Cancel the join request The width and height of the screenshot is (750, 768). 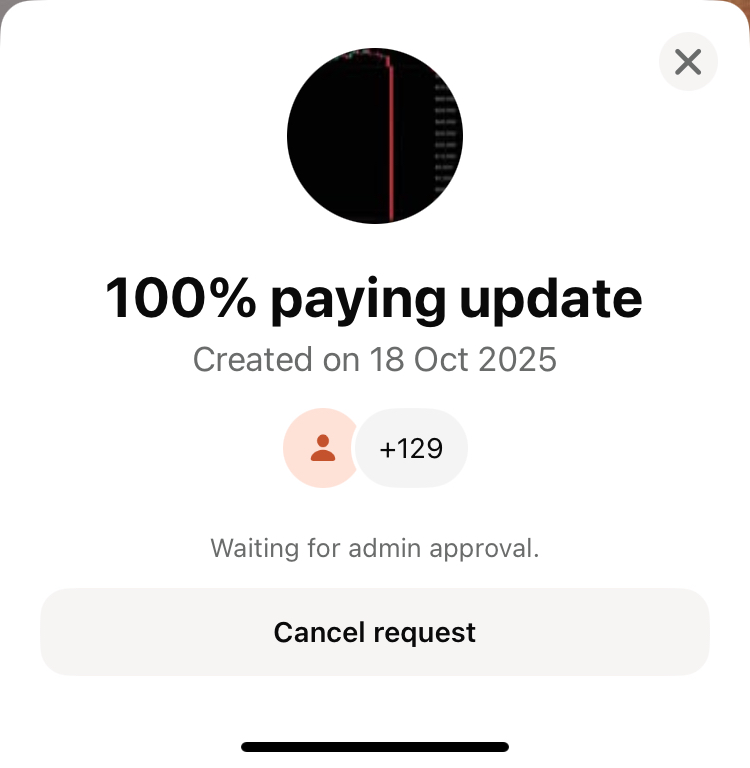coord(375,632)
